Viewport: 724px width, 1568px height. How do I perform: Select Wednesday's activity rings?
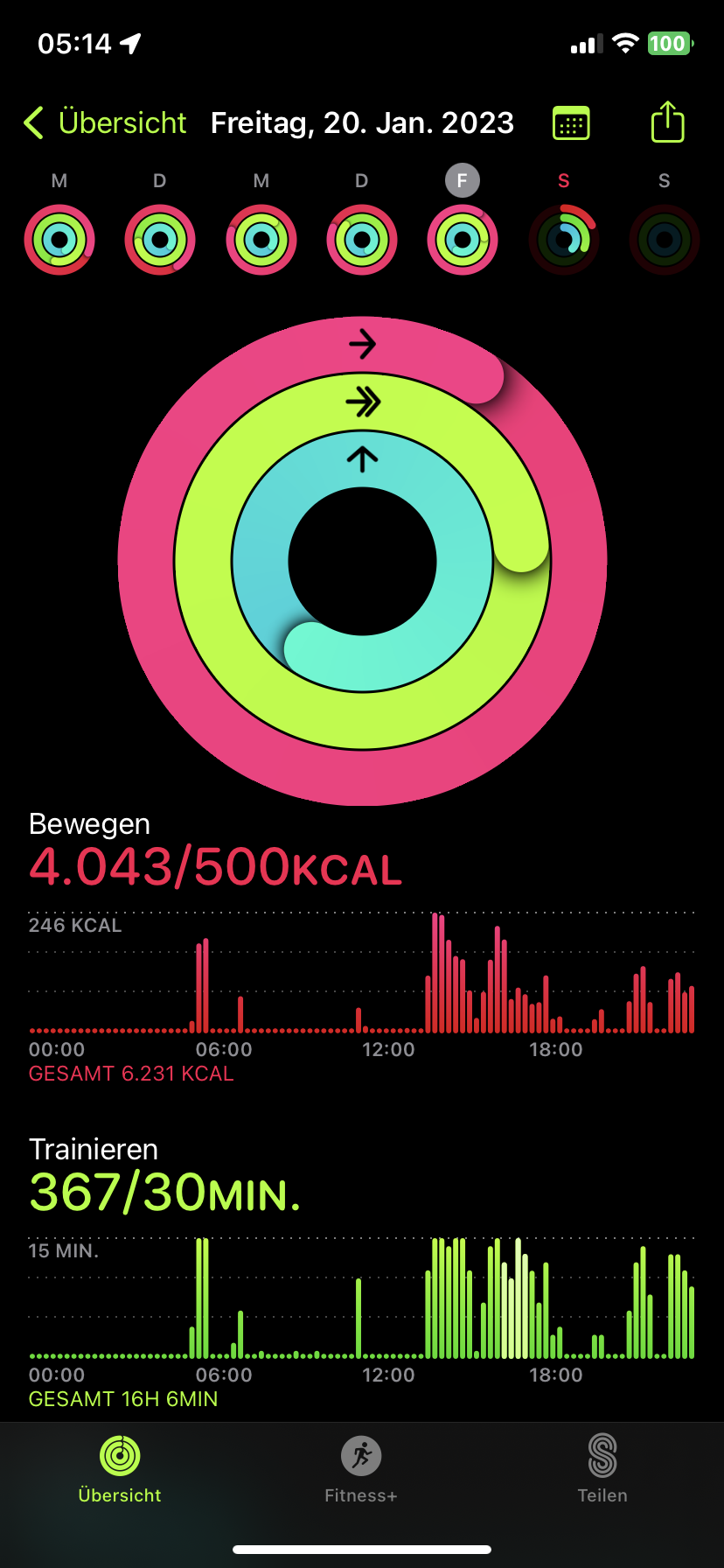point(261,239)
